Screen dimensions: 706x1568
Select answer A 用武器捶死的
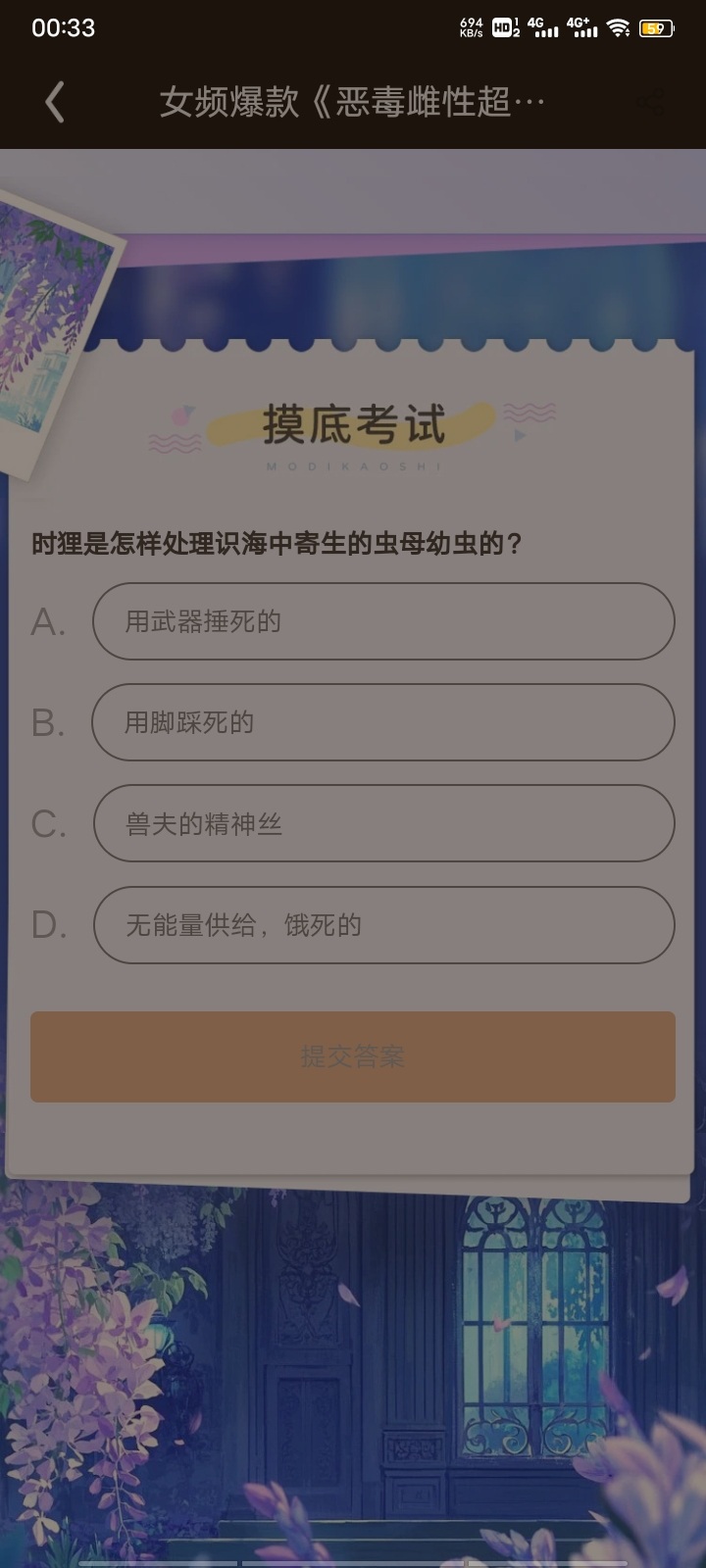click(x=383, y=621)
